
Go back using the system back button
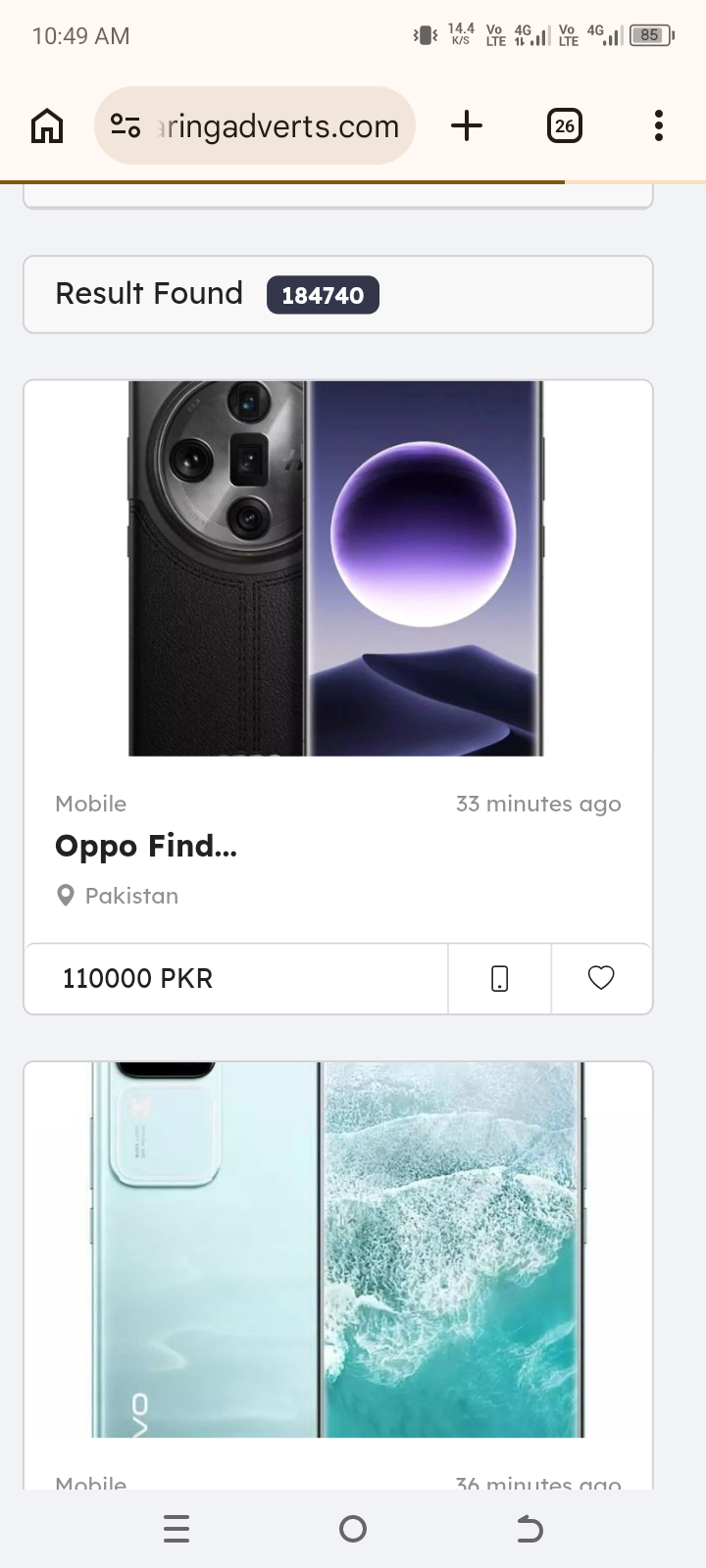pos(529,1529)
